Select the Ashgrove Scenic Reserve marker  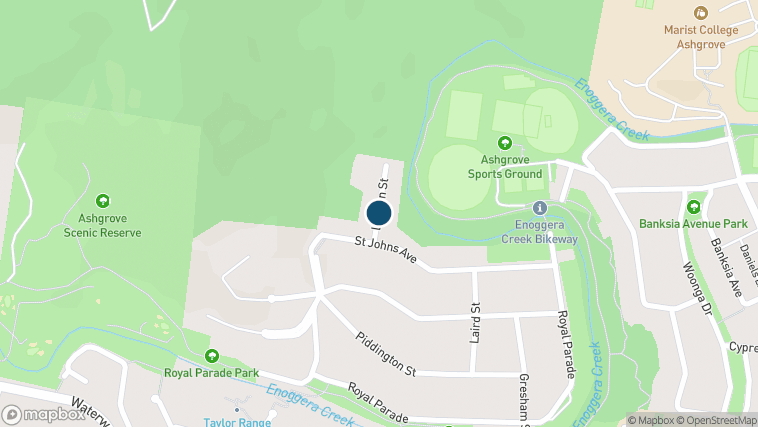pyautogui.click(x=103, y=202)
